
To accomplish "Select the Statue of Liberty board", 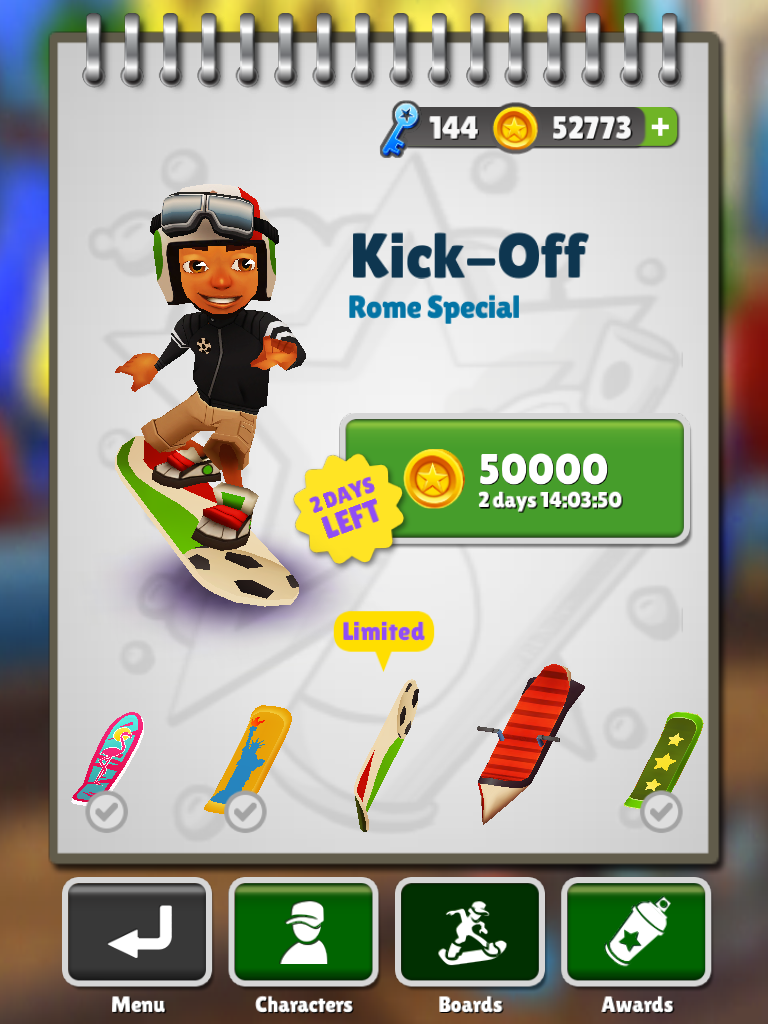I will (249, 757).
